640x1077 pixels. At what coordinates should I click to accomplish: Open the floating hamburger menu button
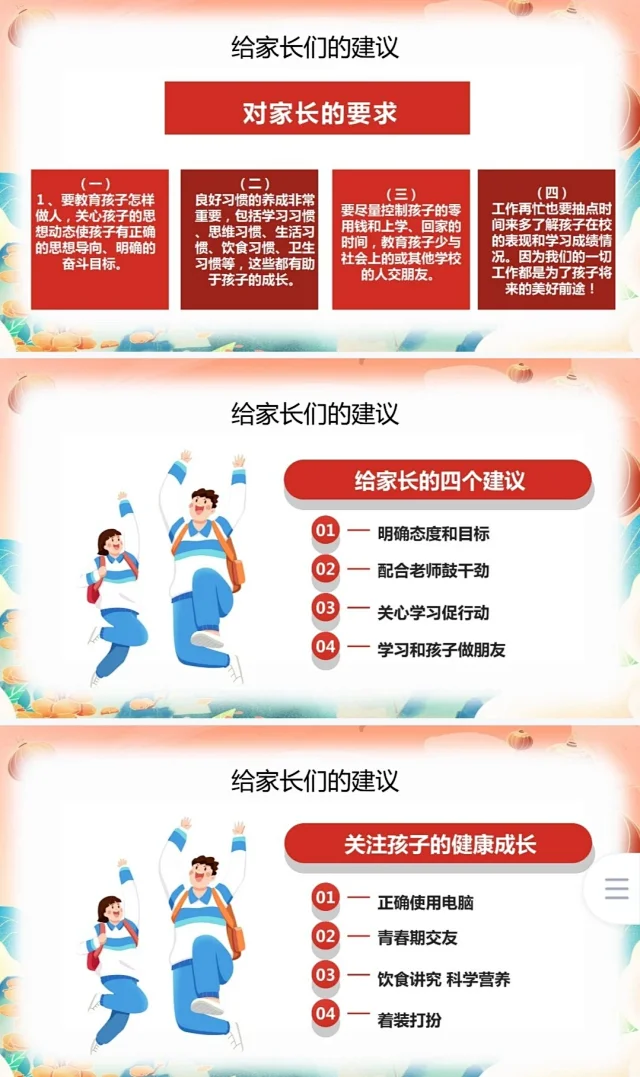pos(617,888)
